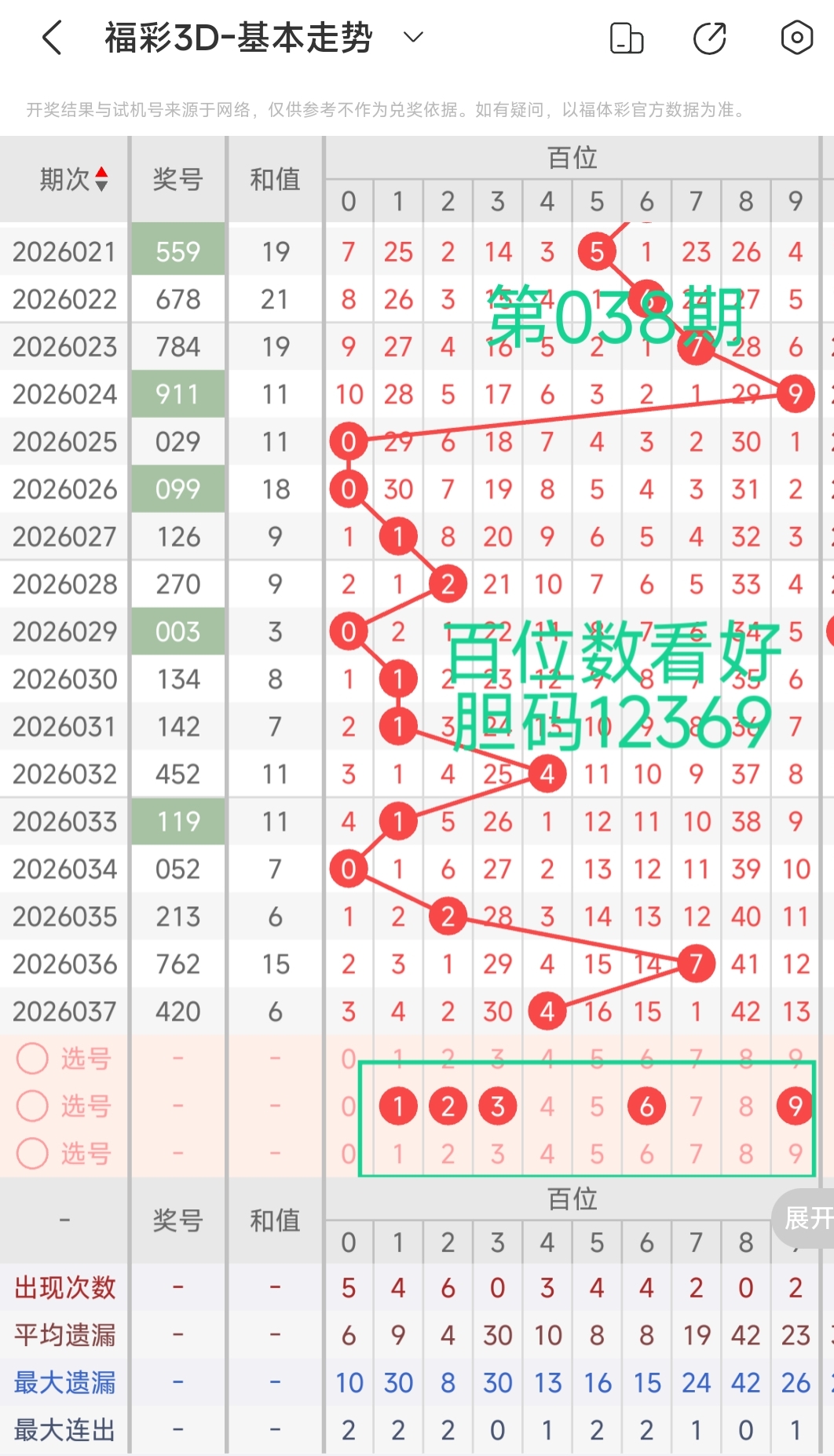Select number 4 in the middle 选号 row
Viewport: 834px width, 1456px height.
[x=547, y=1106]
